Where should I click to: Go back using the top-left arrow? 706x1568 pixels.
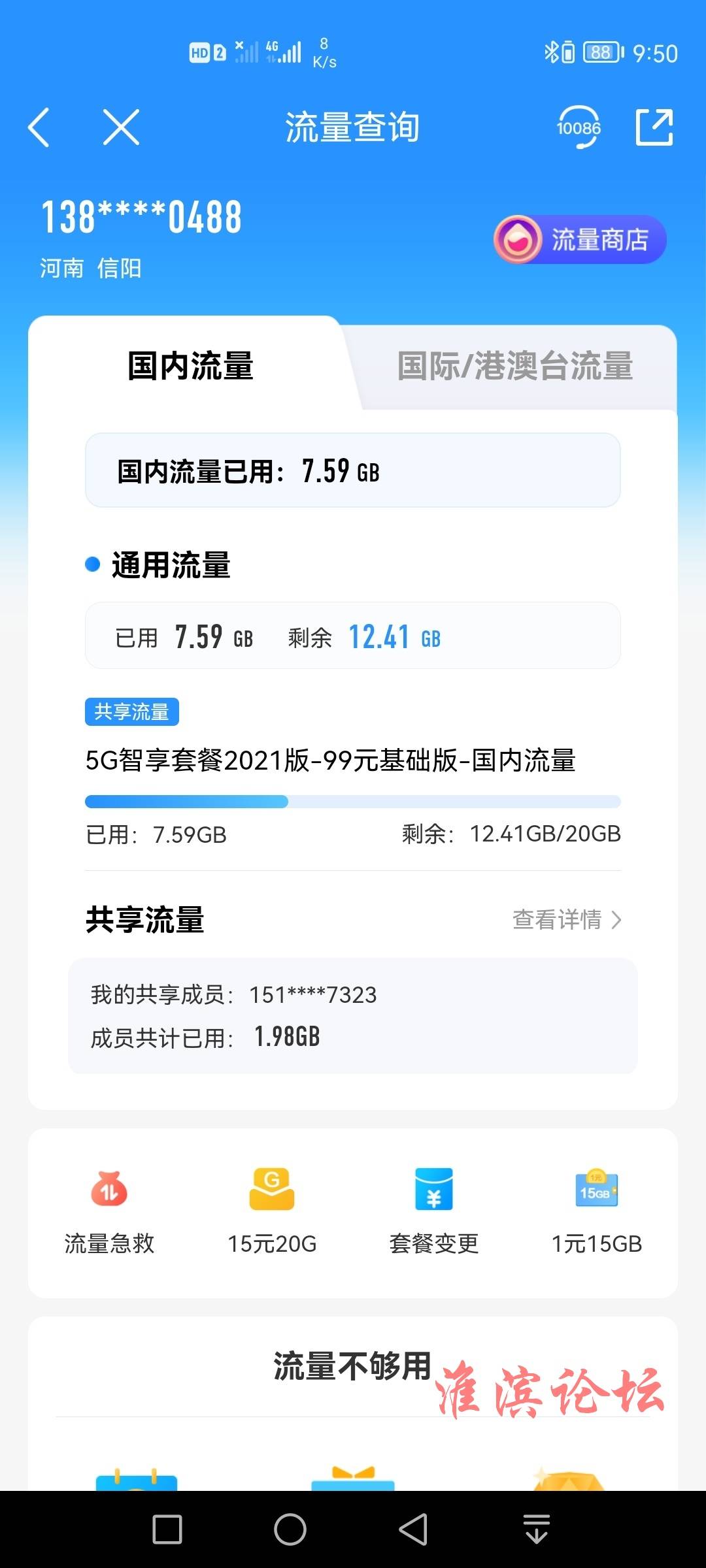tap(39, 127)
